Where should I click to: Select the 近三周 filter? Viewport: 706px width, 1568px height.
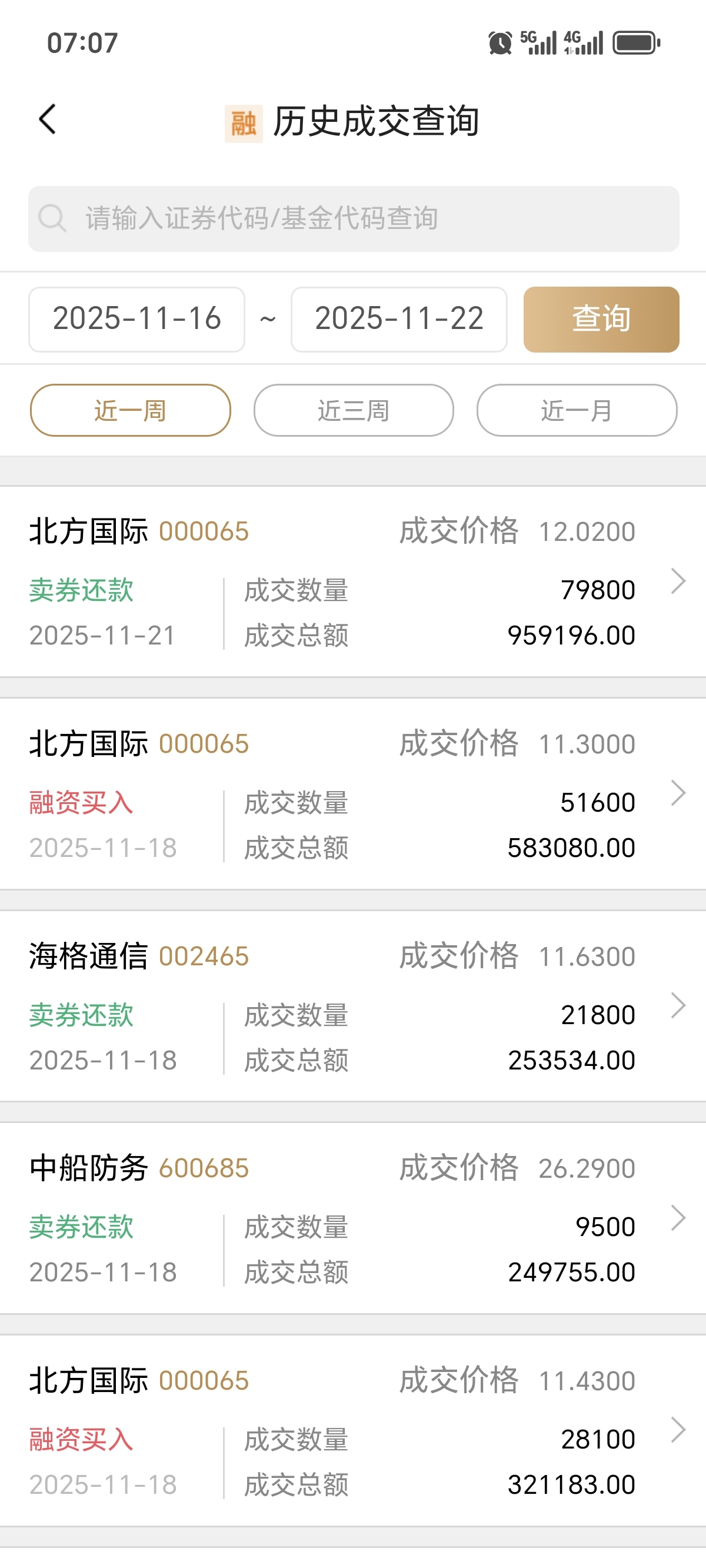coord(354,410)
